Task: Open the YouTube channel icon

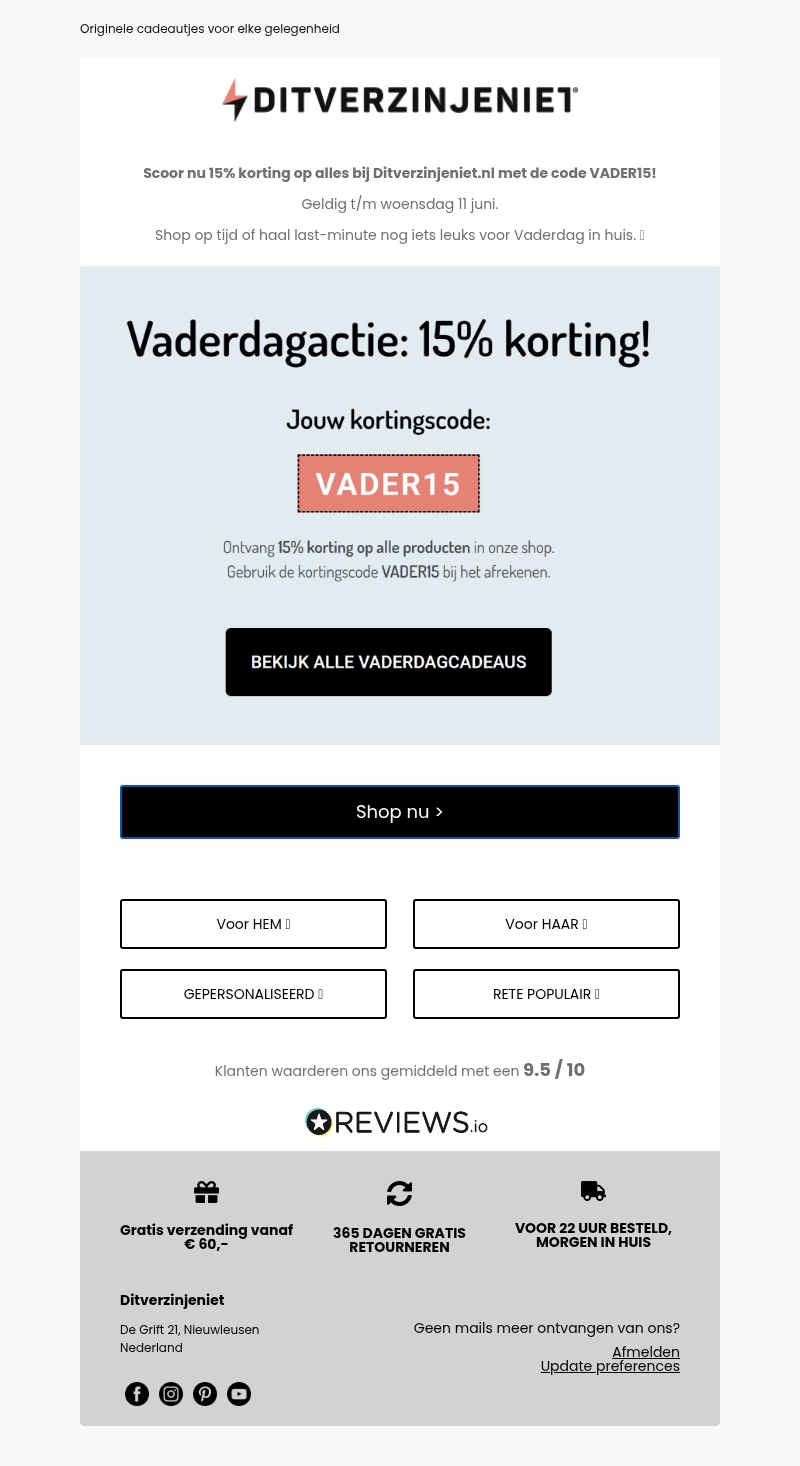Action: [239, 1394]
